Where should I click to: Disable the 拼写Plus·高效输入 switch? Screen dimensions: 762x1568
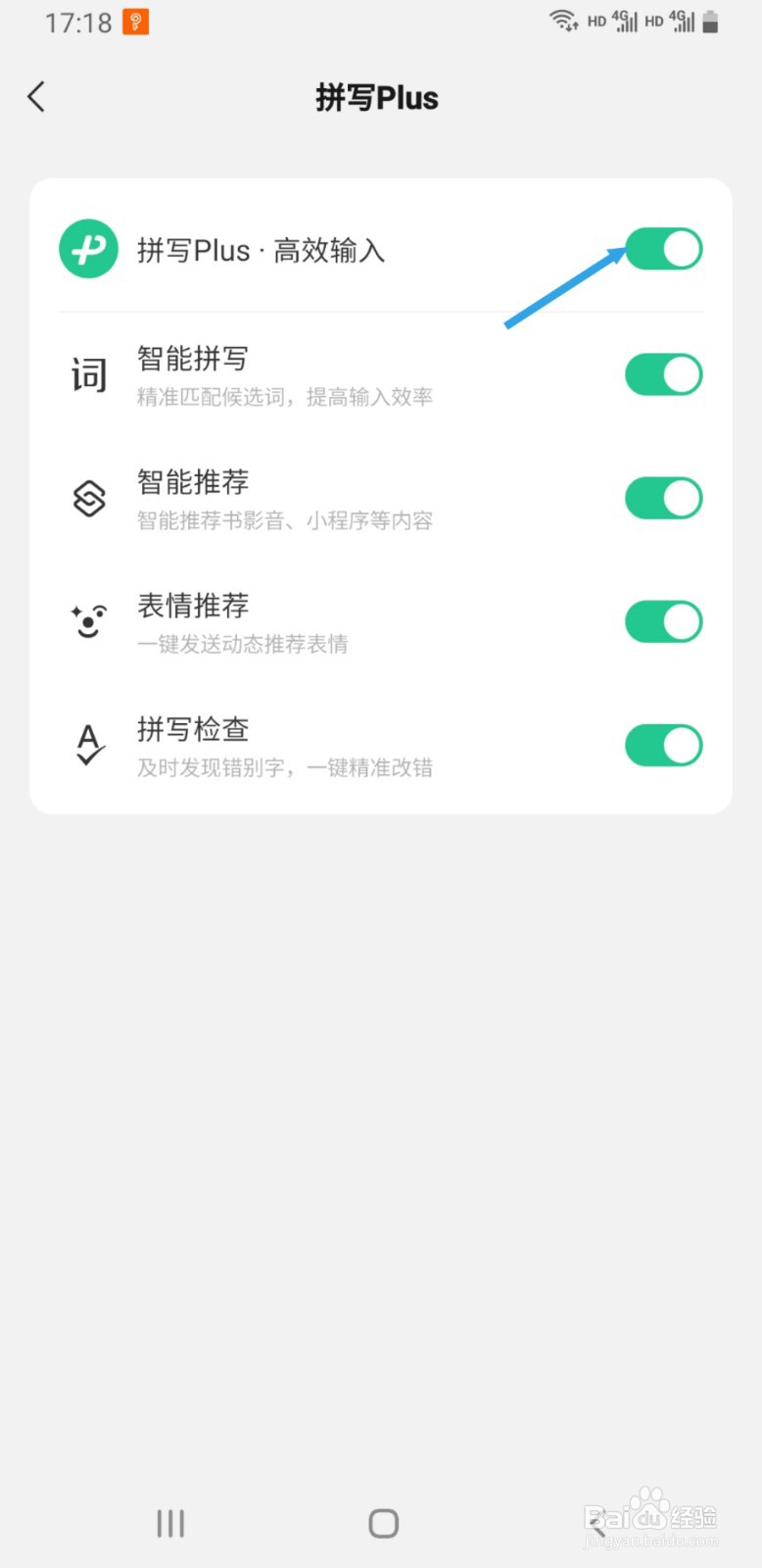[664, 249]
